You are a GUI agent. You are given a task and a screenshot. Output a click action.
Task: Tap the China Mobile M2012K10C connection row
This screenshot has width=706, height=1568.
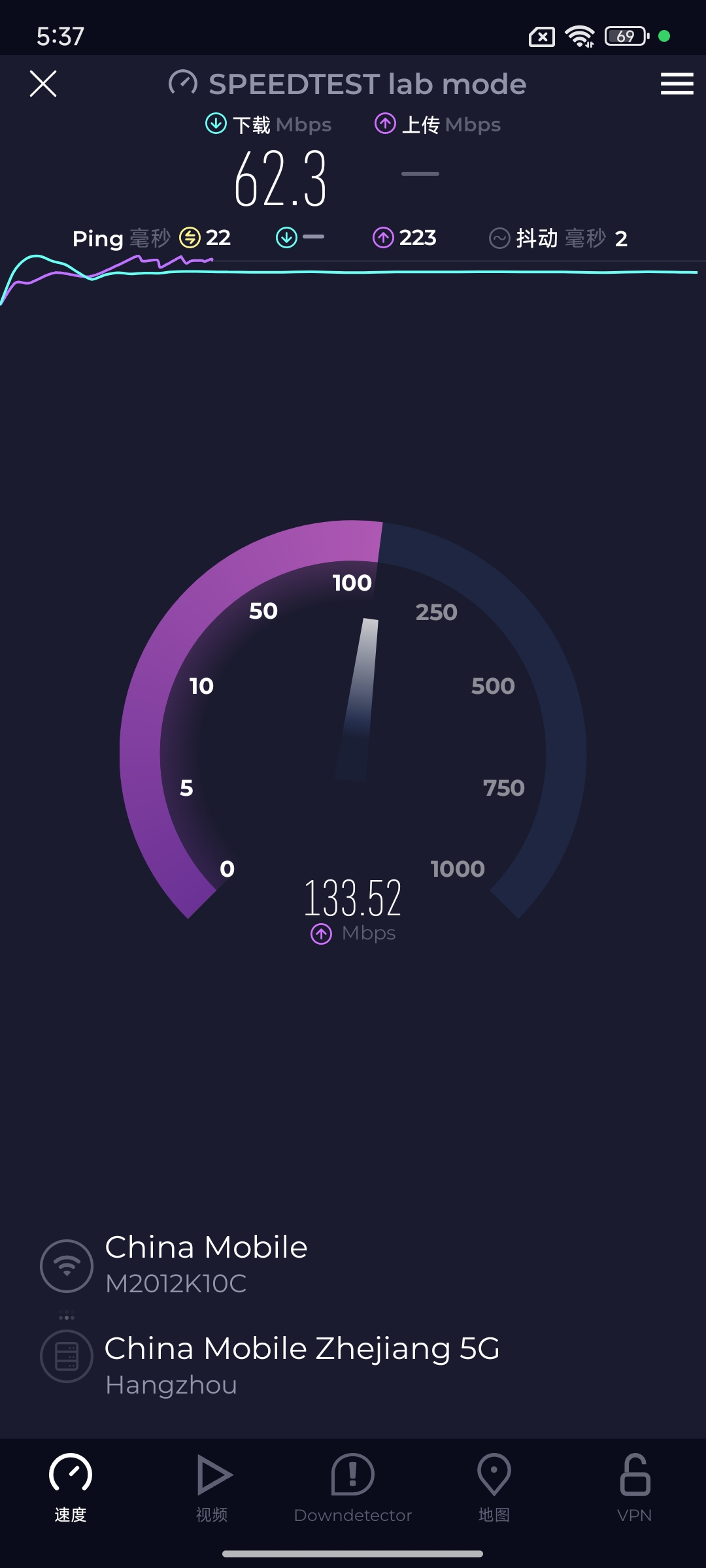click(206, 1264)
